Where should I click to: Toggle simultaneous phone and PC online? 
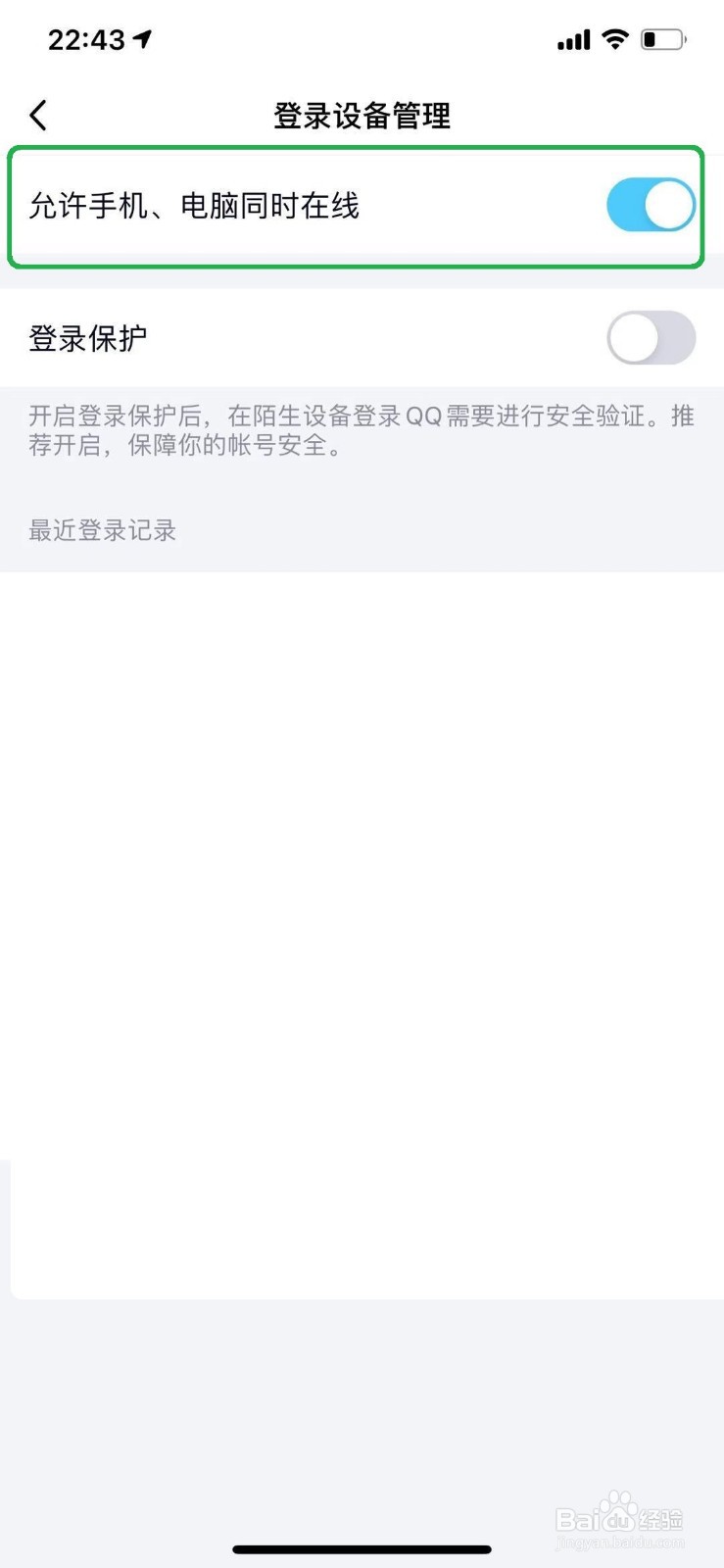point(651,205)
